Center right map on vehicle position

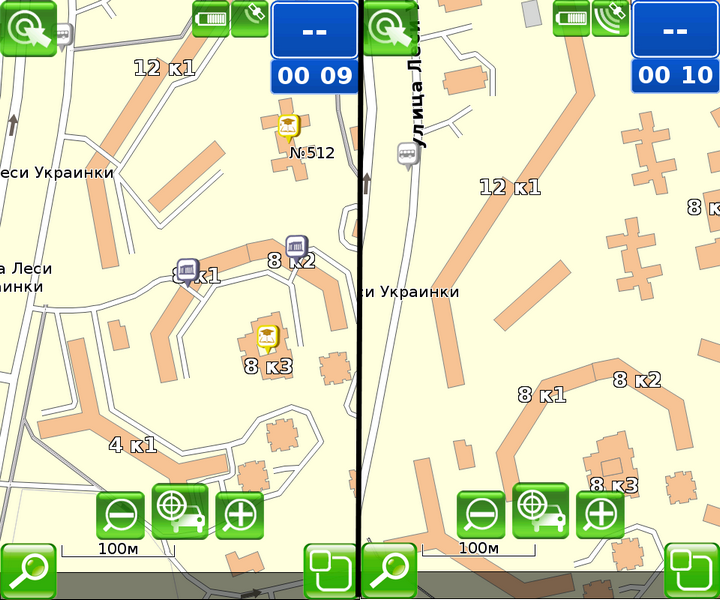point(540,511)
